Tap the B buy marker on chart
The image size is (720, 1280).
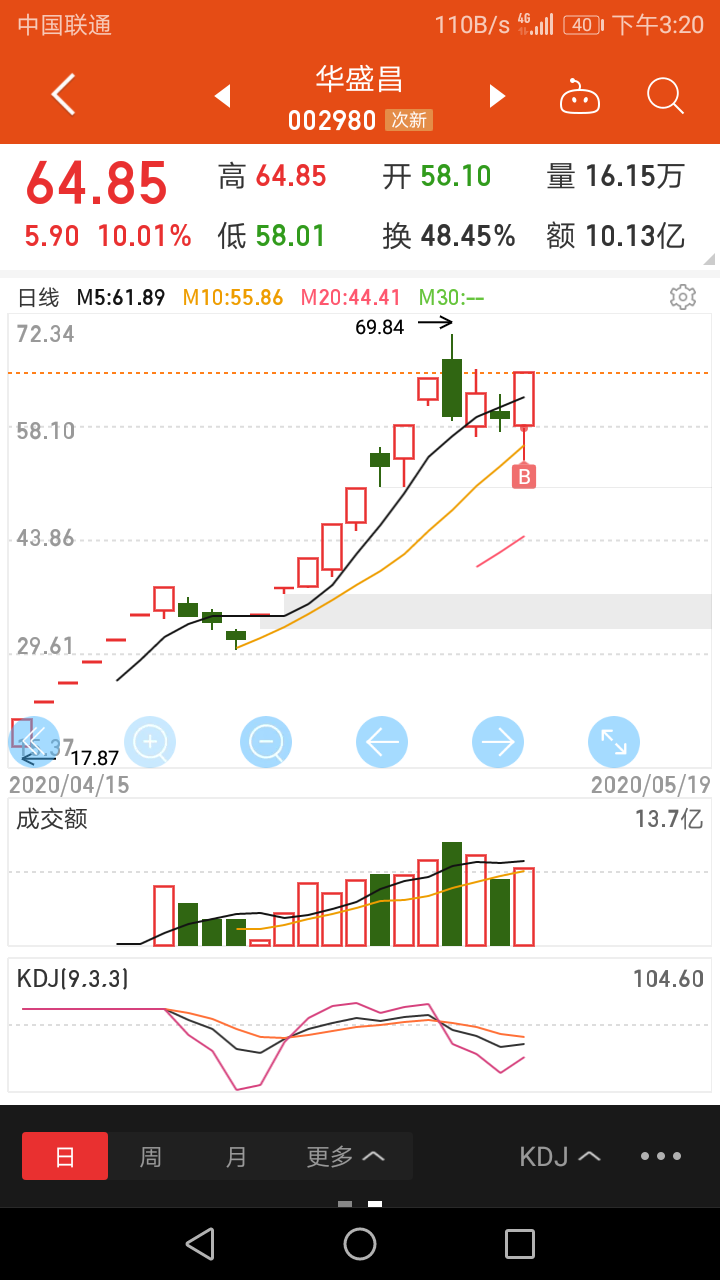(524, 476)
